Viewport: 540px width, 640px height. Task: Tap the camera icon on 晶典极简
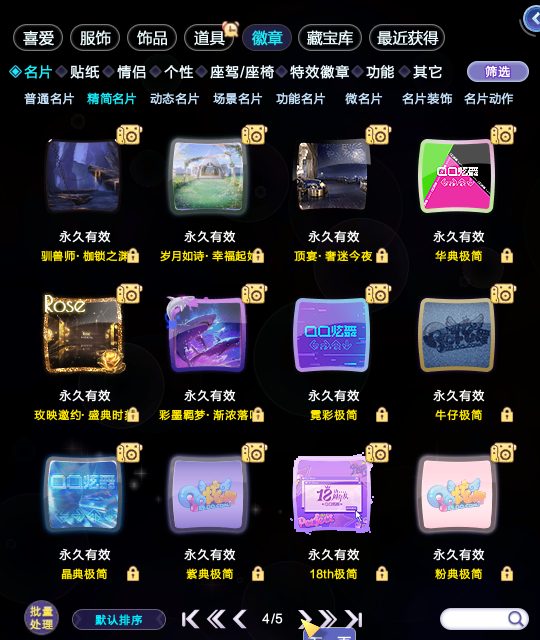coord(129,453)
